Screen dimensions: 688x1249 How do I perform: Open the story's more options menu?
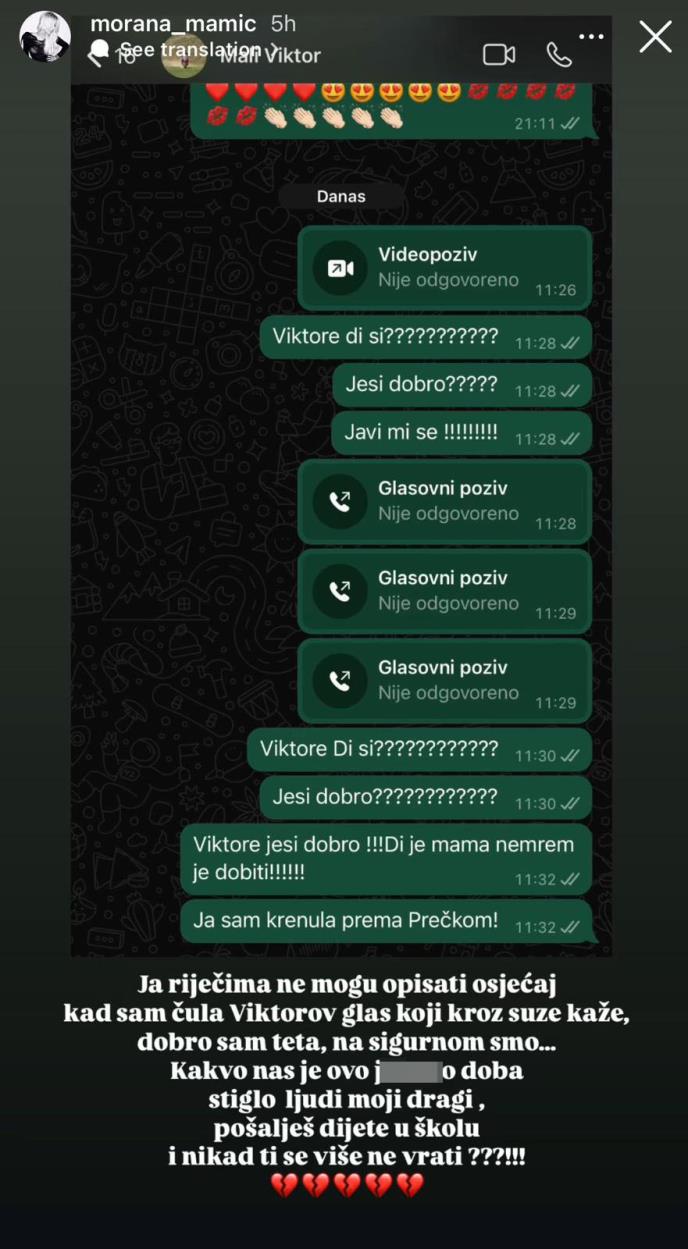(x=592, y=37)
